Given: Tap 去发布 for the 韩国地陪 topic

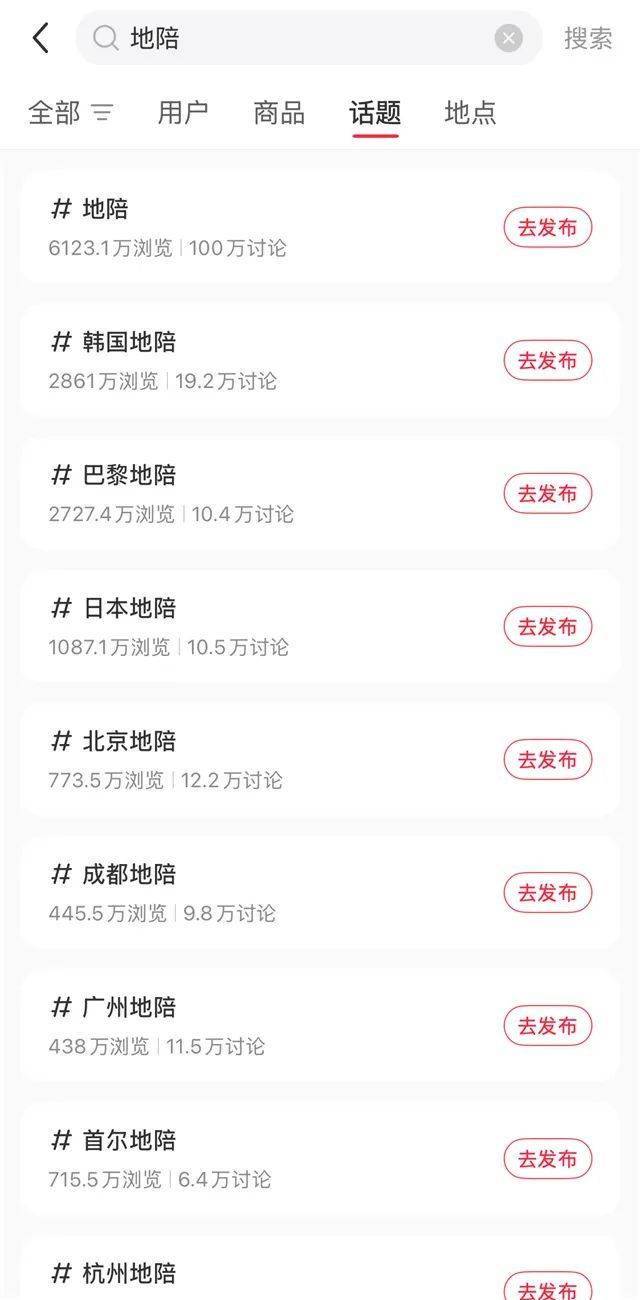Looking at the screenshot, I should pyautogui.click(x=548, y=361).
